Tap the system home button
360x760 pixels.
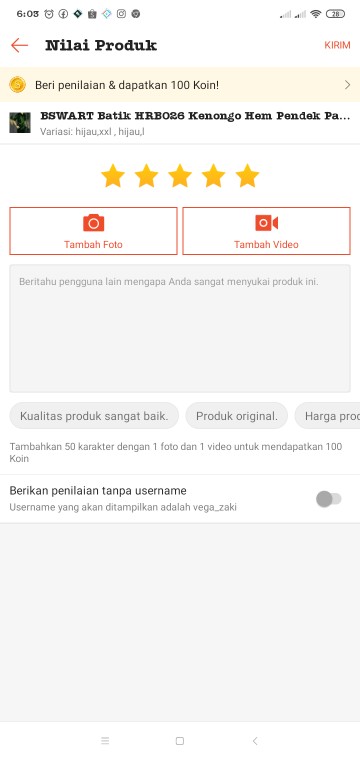tap(180, 741)
